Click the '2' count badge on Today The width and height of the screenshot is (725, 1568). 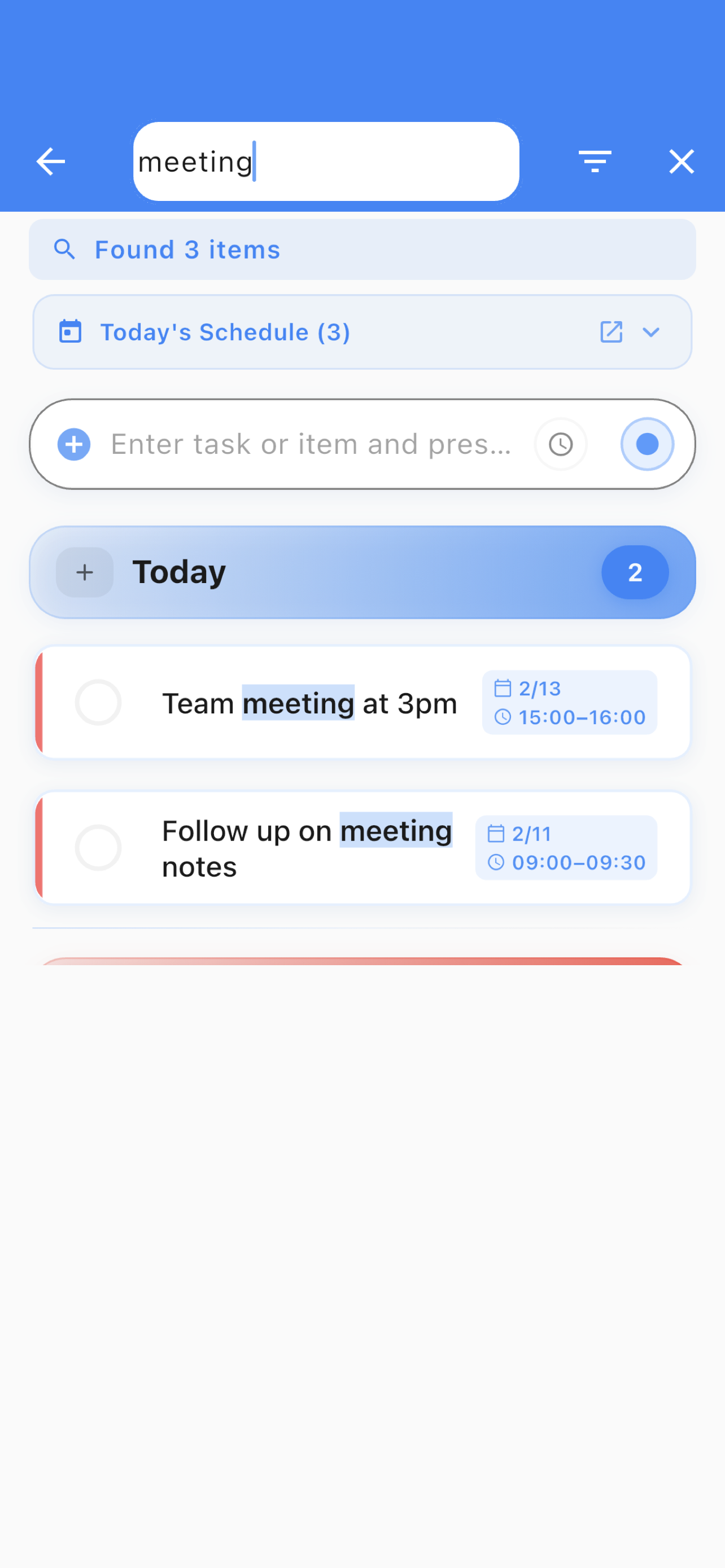(x=635, y=572)
